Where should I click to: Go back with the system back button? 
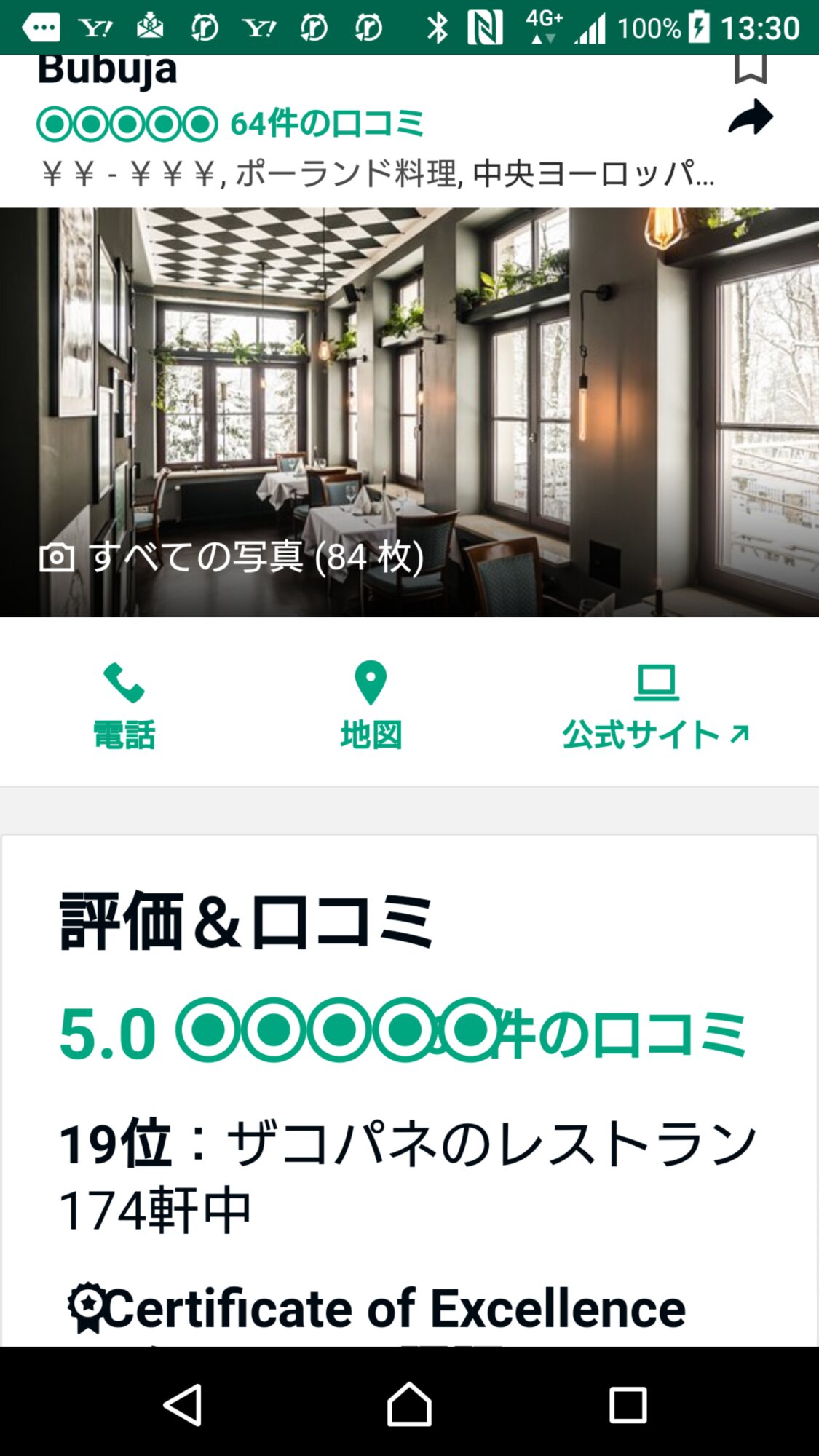183,1404
